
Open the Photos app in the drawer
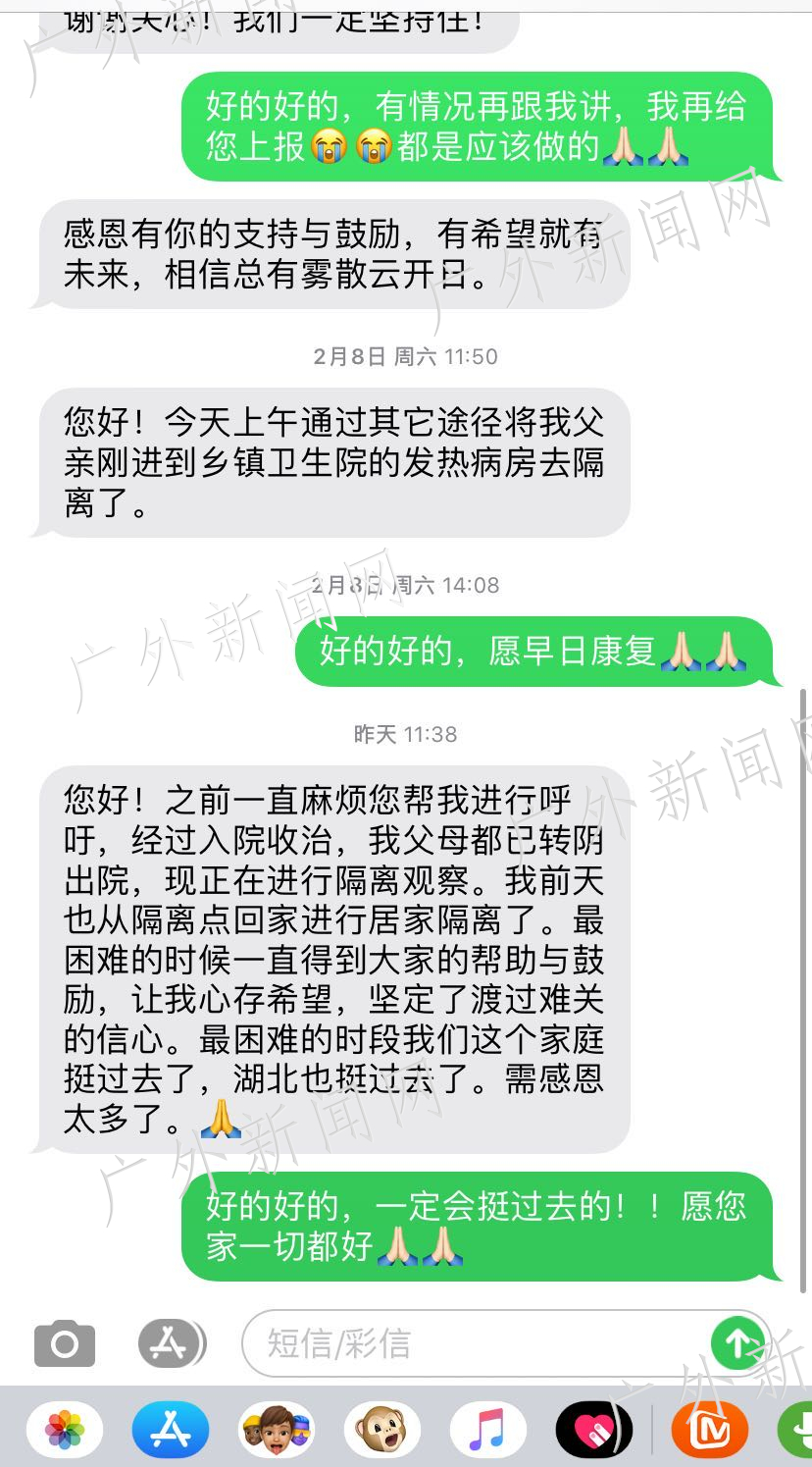65,1430
